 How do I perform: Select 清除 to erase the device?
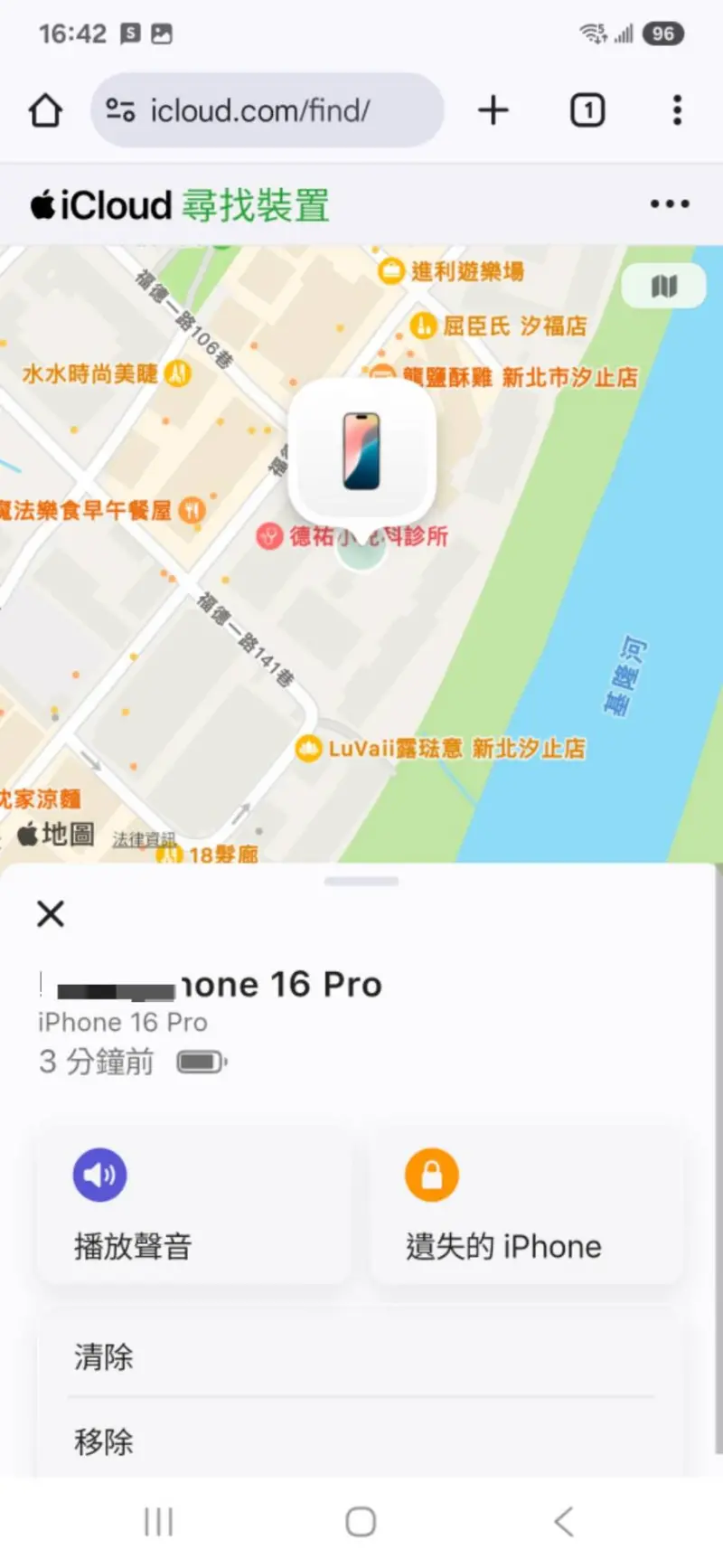(x=361, y=1355)
